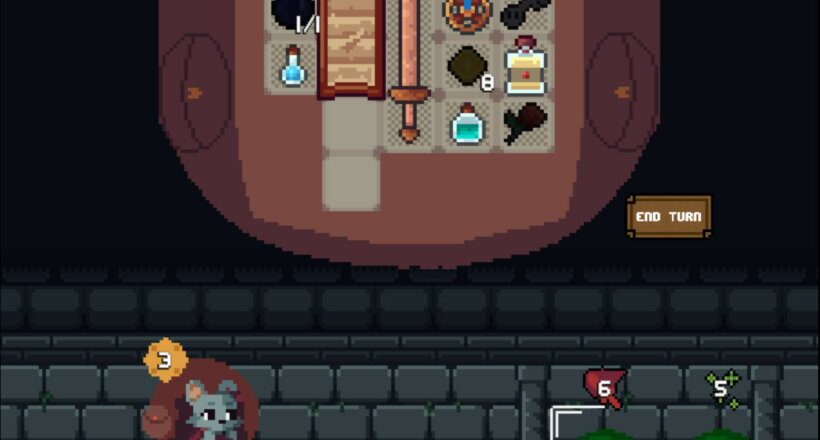Select the dark rose item
The width and height of the screenshot is (820, 440).
coord(524,125)
